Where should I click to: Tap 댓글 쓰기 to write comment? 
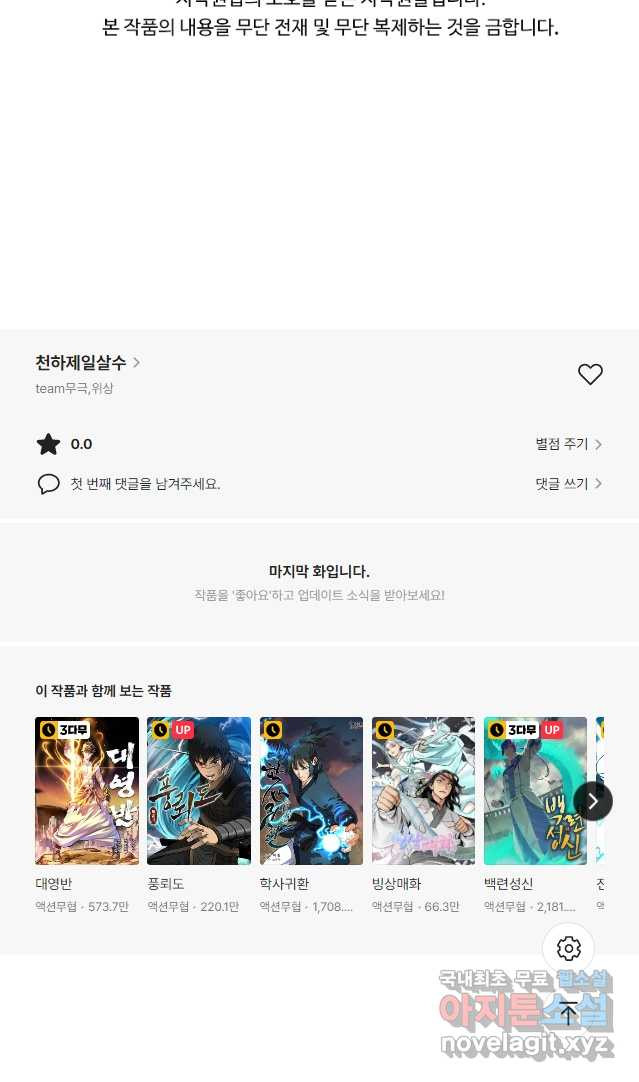click(x=568, y=484)
